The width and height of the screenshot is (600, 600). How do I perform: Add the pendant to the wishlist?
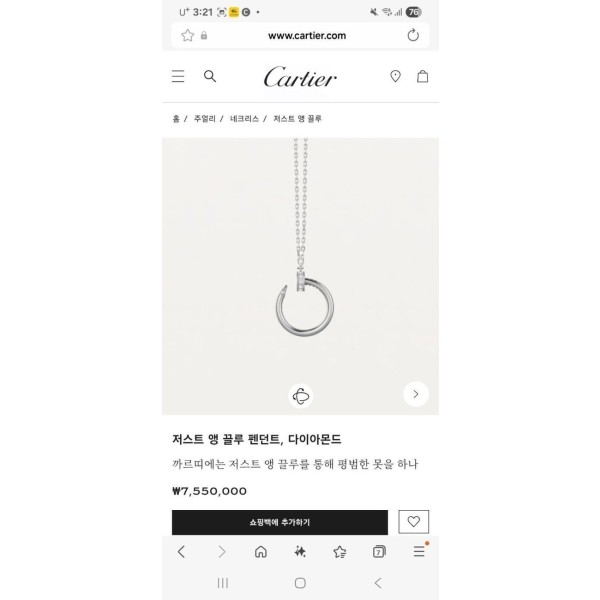point(413,522)
